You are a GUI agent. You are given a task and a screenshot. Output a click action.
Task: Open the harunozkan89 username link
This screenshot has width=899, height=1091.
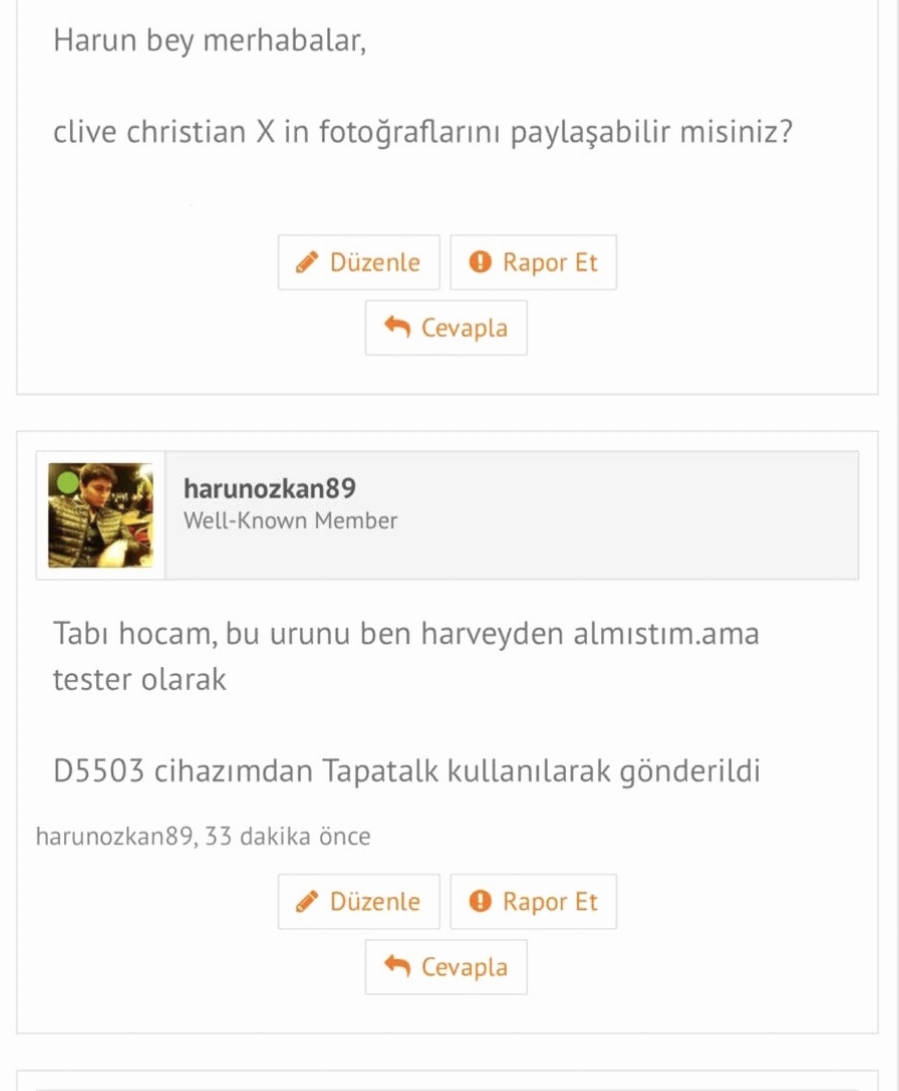coord(270,489)
